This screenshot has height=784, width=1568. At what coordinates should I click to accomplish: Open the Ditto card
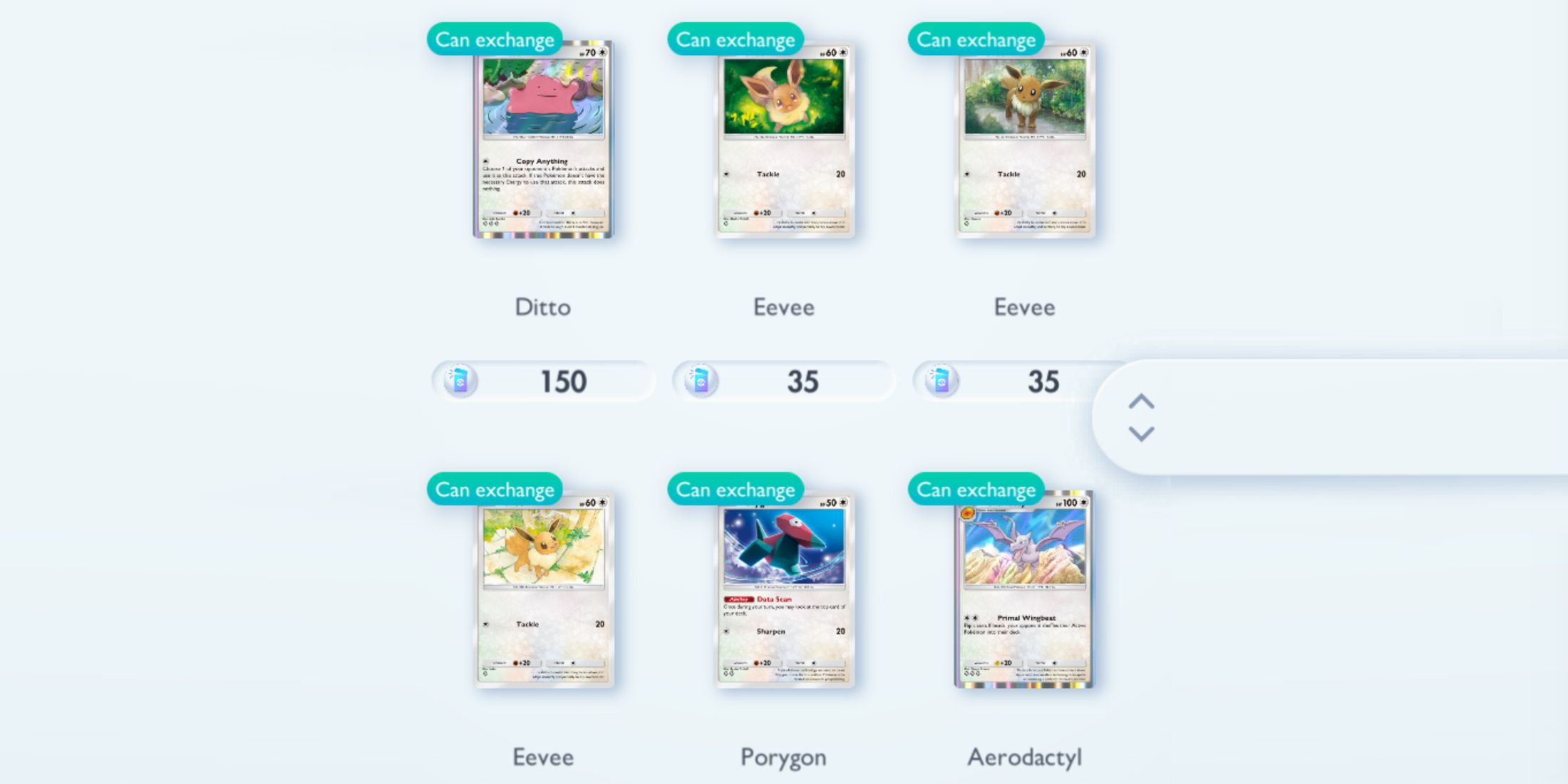[x=543, y=140]
